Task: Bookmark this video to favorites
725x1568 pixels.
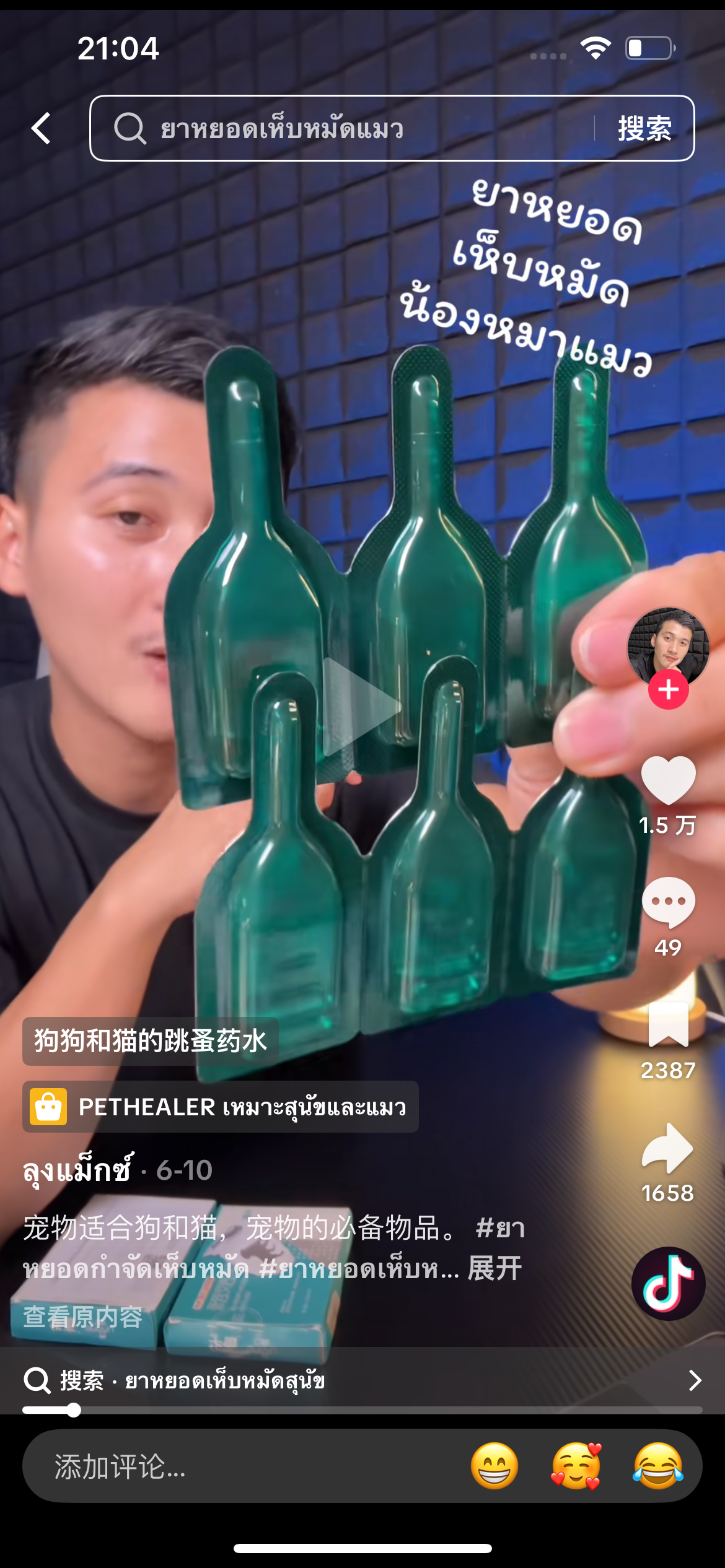Action: (668, 1025)
